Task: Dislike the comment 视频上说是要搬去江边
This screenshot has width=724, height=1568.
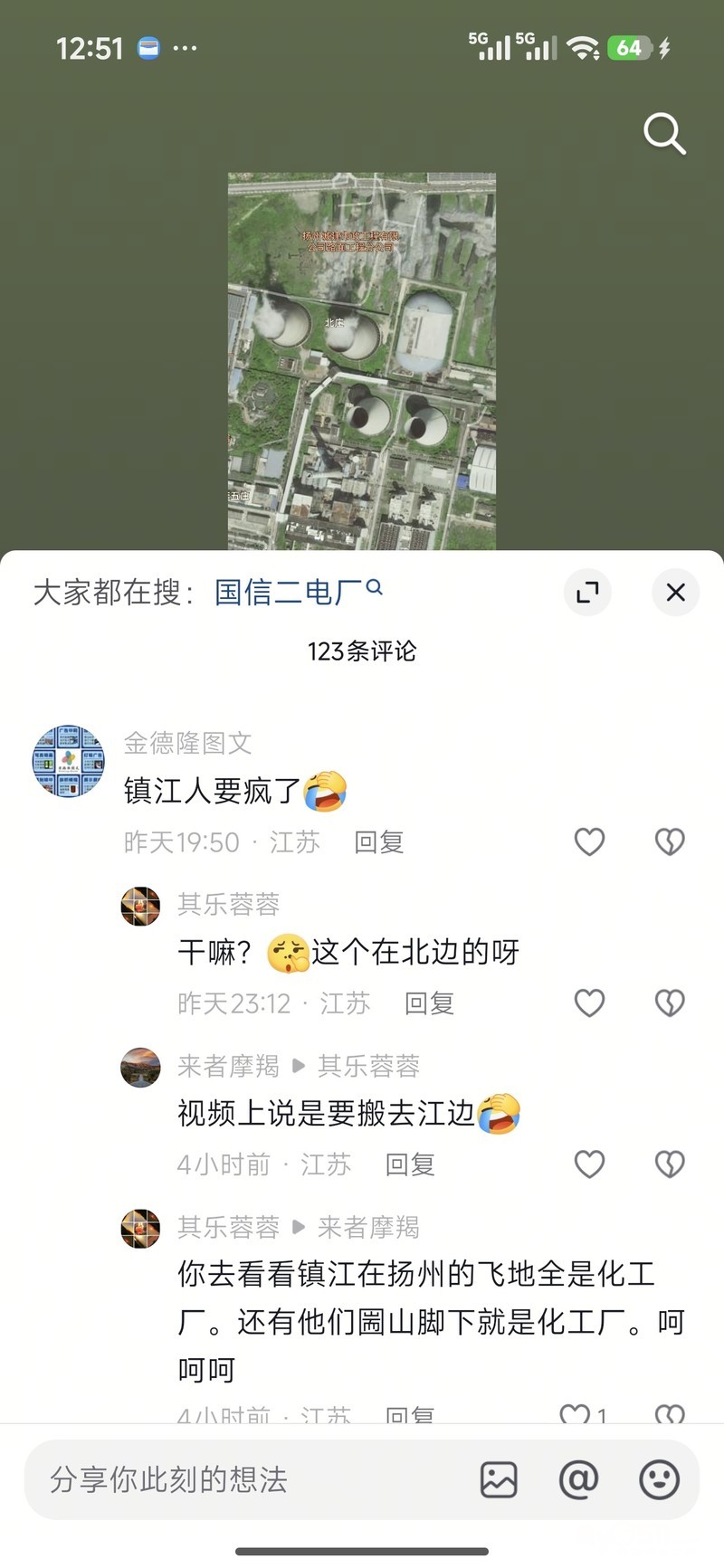Action: (x=670, y=1164)
